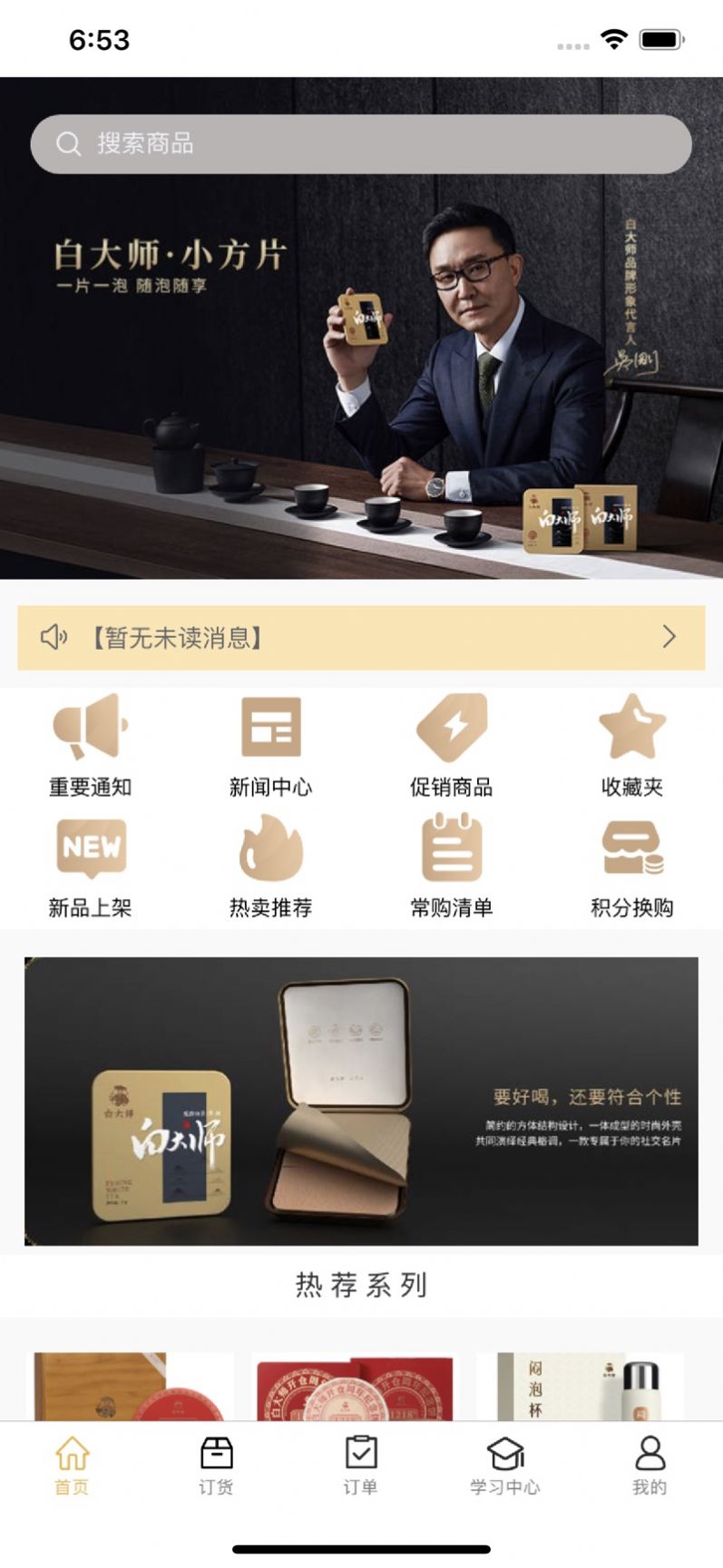Open 收藏夹 favorites

631,746
